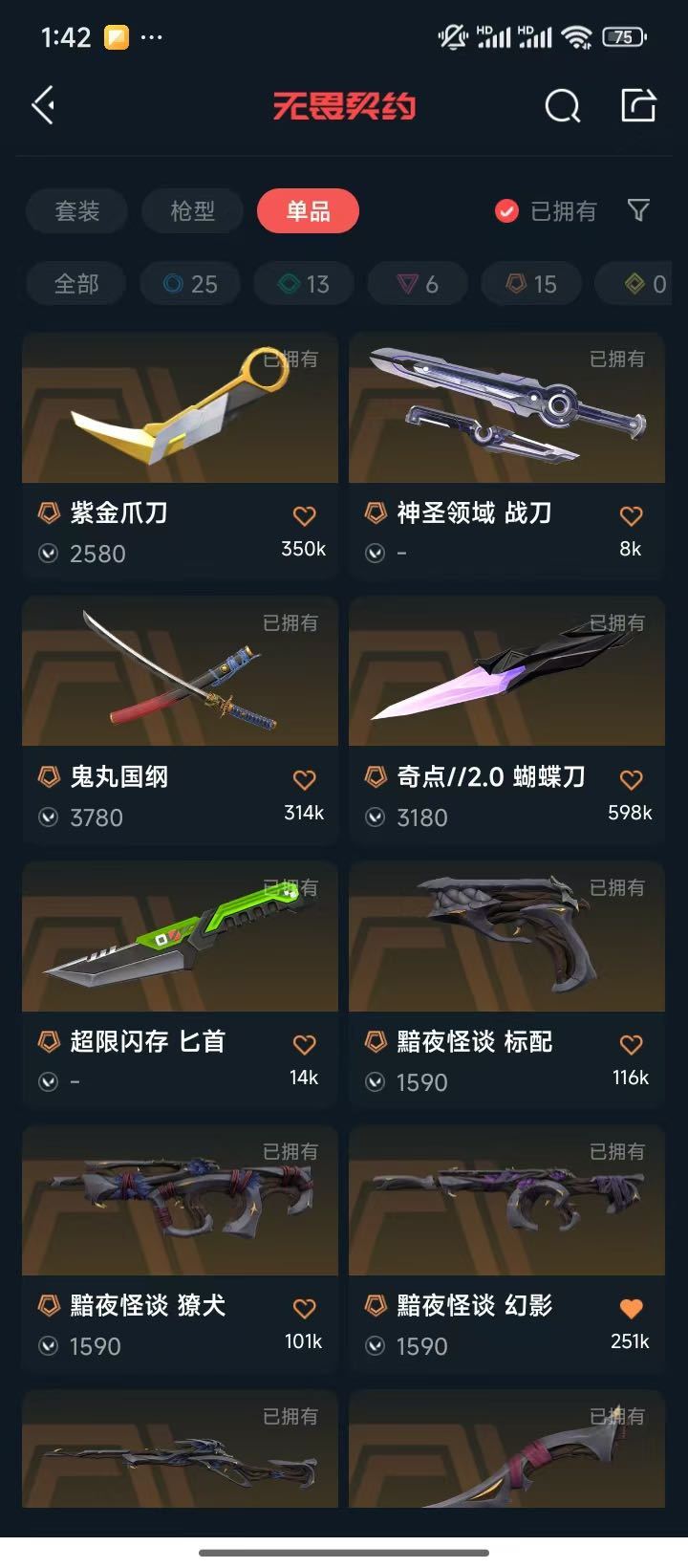This screenshot has height=1568, width=688.
Task: Open the filter funnel icon
Action: coord(638,210)
